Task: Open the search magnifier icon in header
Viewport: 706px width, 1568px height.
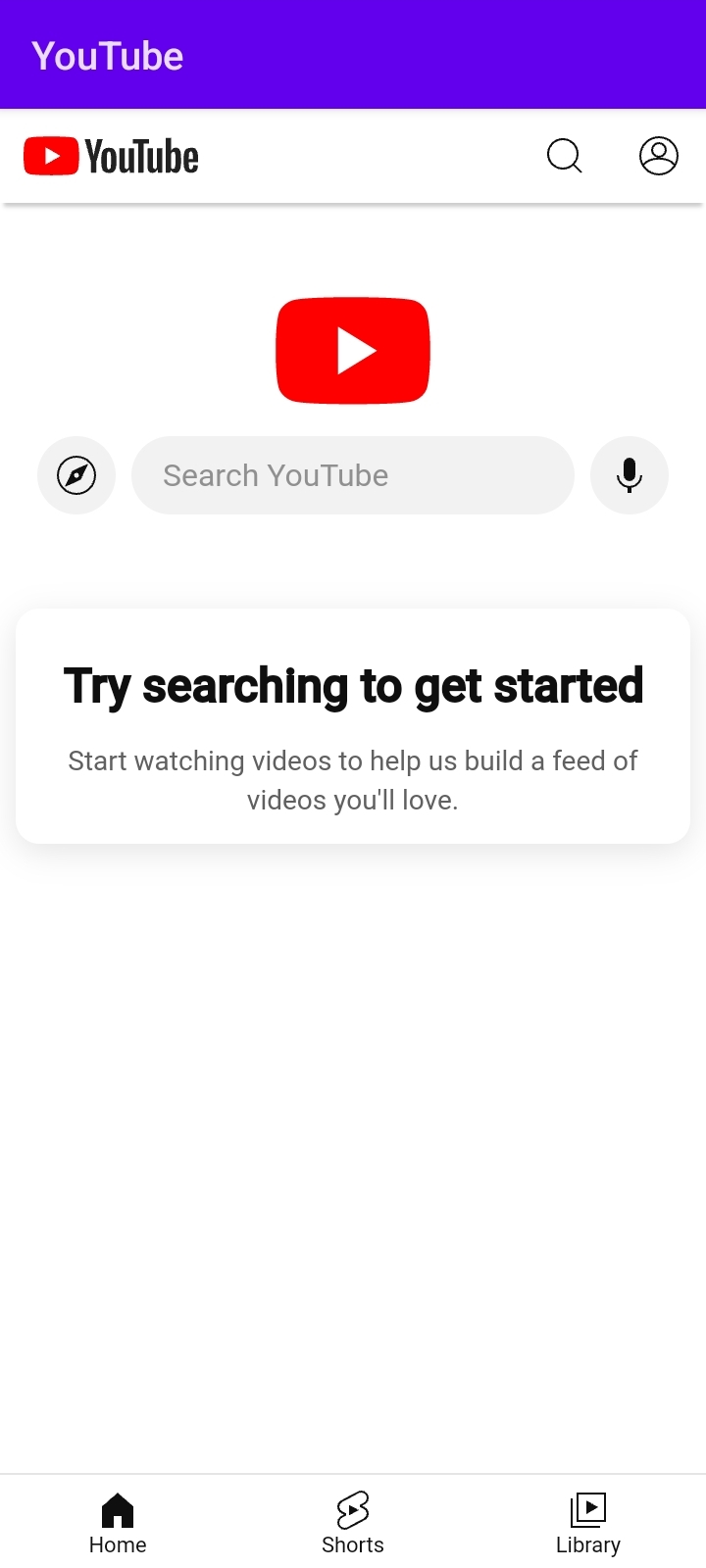Action: 564,156
